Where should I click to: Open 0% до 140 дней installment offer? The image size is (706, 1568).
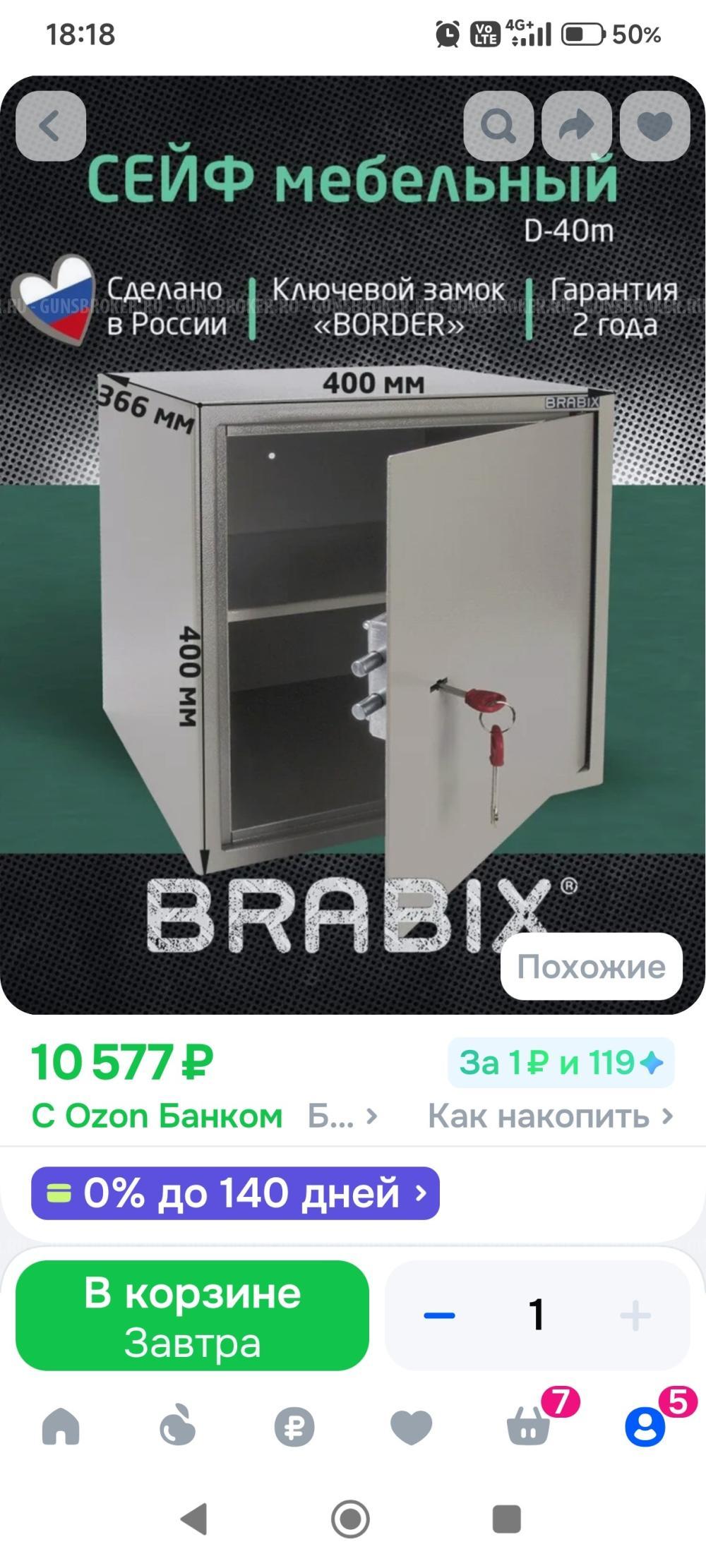(x=235, y=1193)
